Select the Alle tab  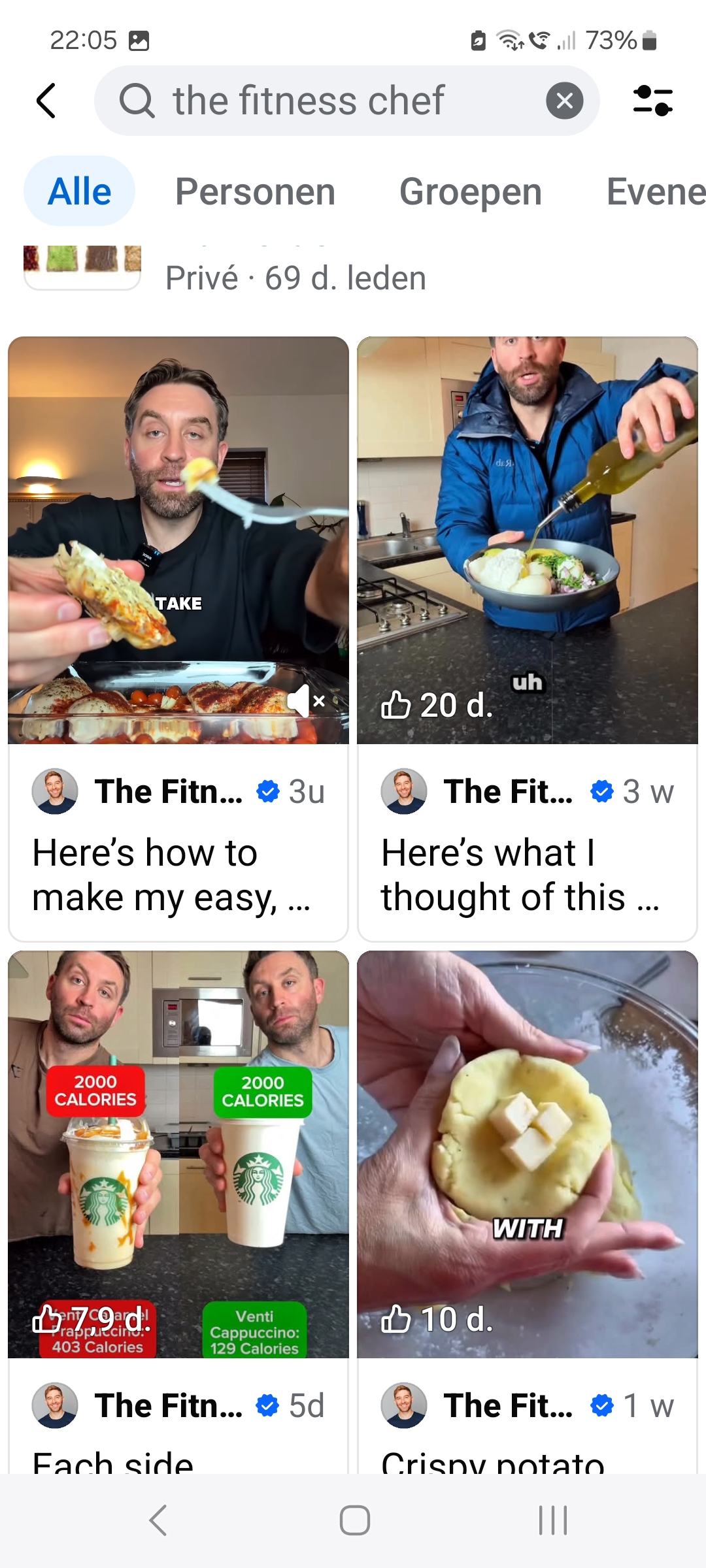(x=80, y=191)
